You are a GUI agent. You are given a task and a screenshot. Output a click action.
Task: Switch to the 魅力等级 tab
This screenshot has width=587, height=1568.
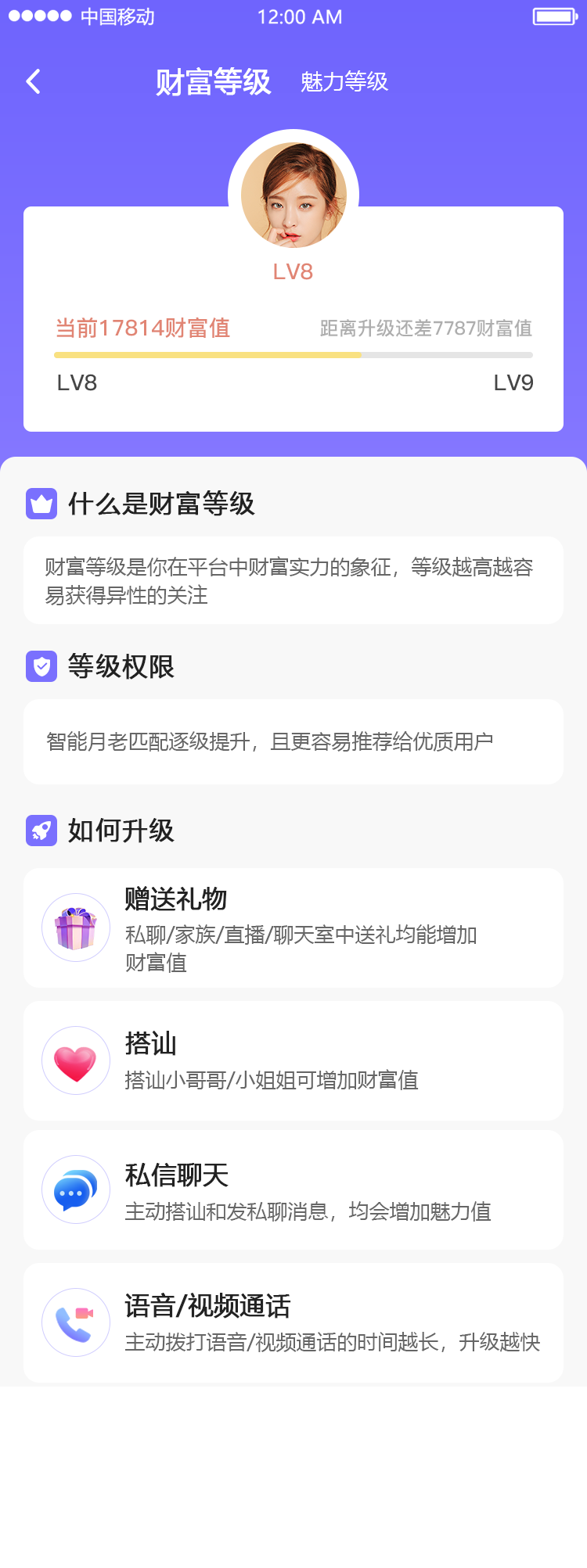pyautogui.click(x=344, y=81)
